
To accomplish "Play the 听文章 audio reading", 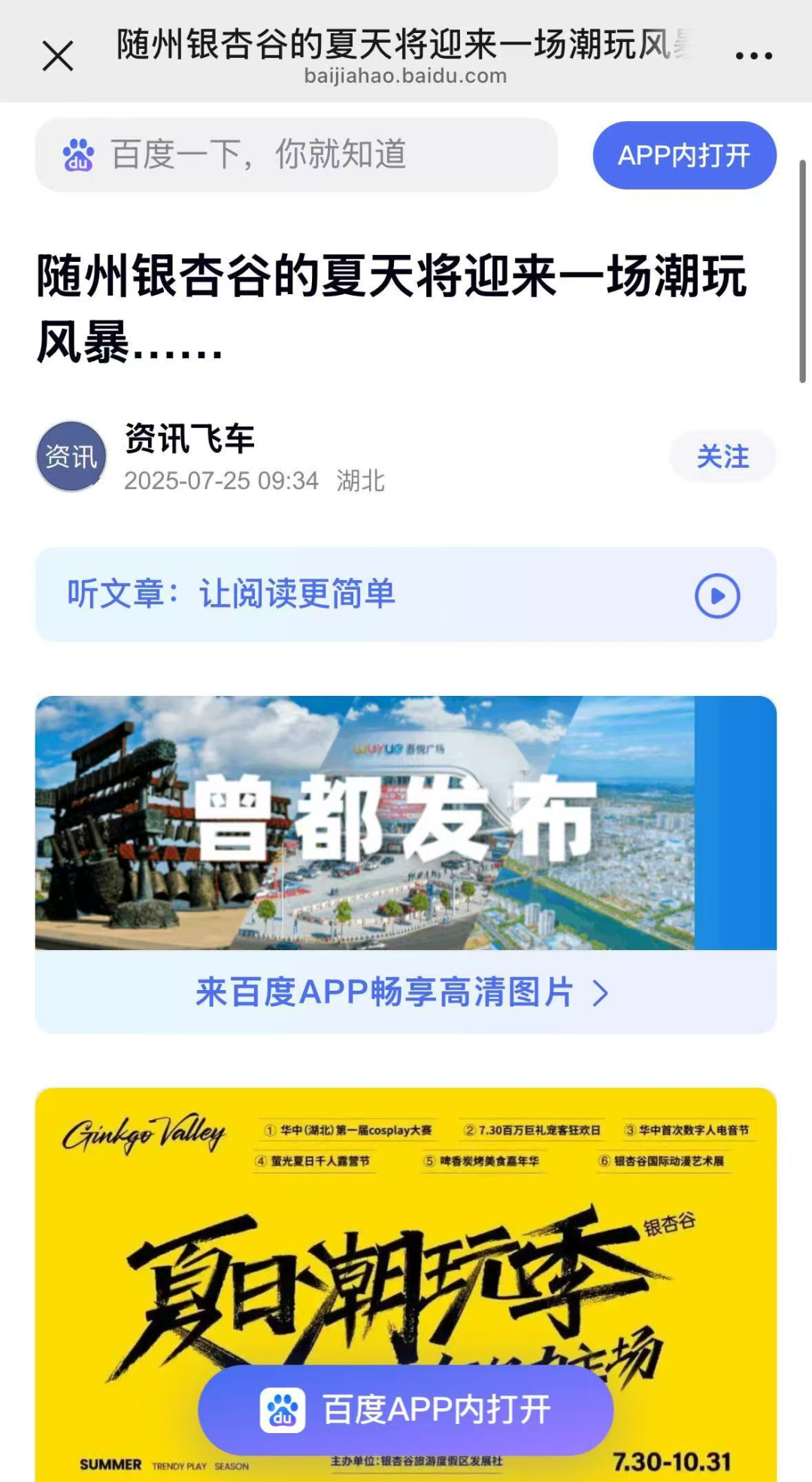I will tap(717, 596).
